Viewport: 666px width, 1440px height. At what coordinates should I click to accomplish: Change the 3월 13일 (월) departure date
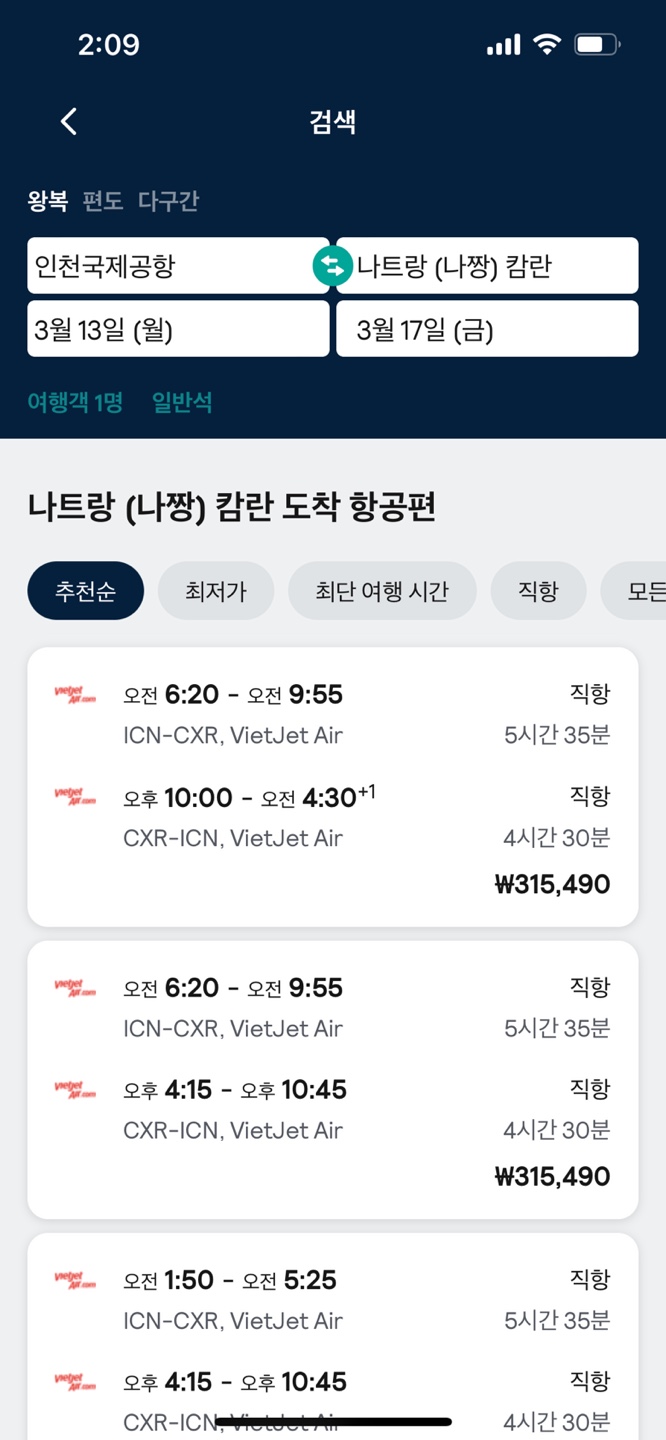[x=177, y=329]
